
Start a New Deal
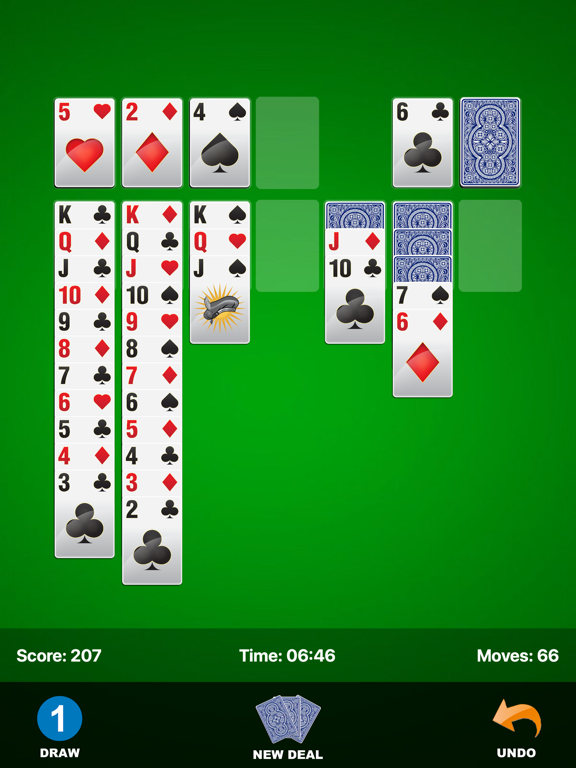point(288,727)
